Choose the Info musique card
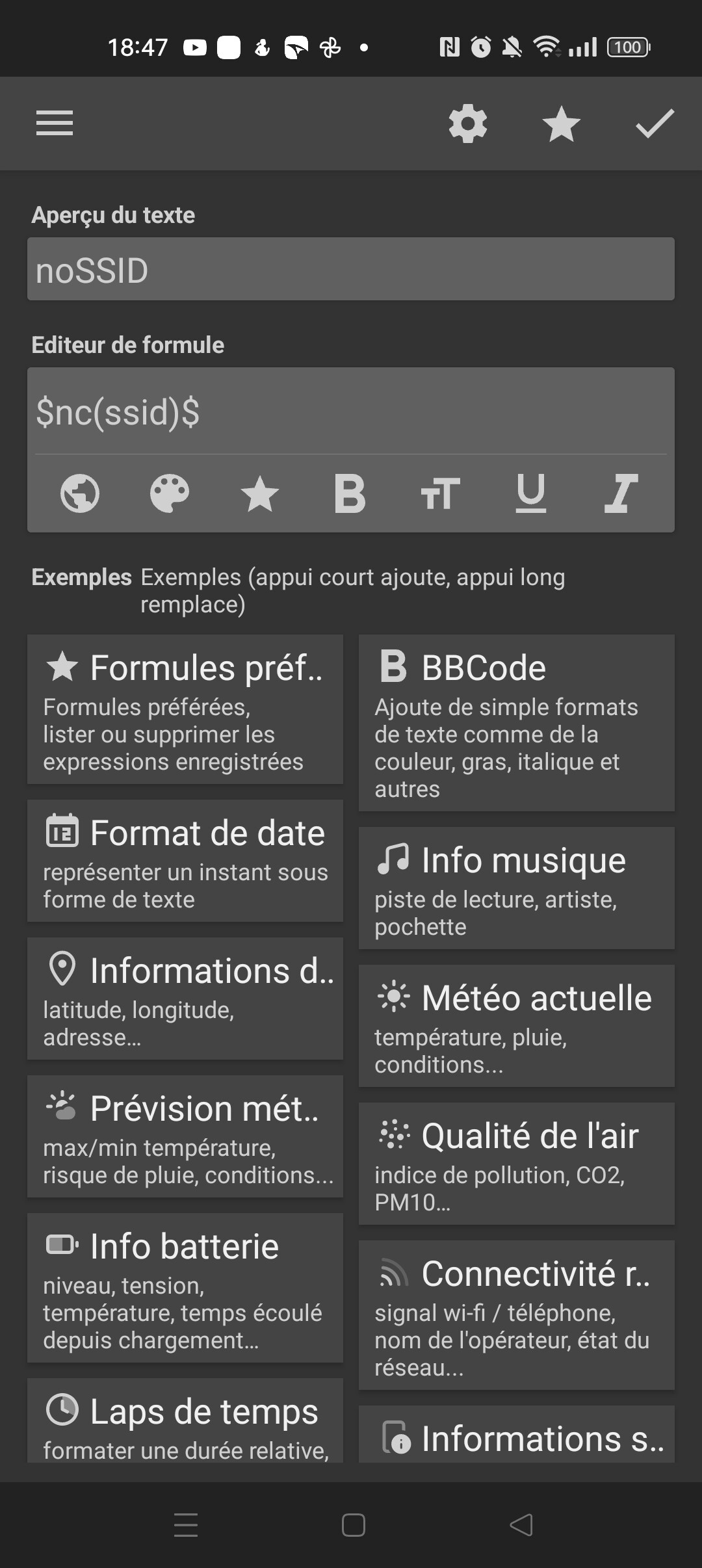 (x=517, y=888)
